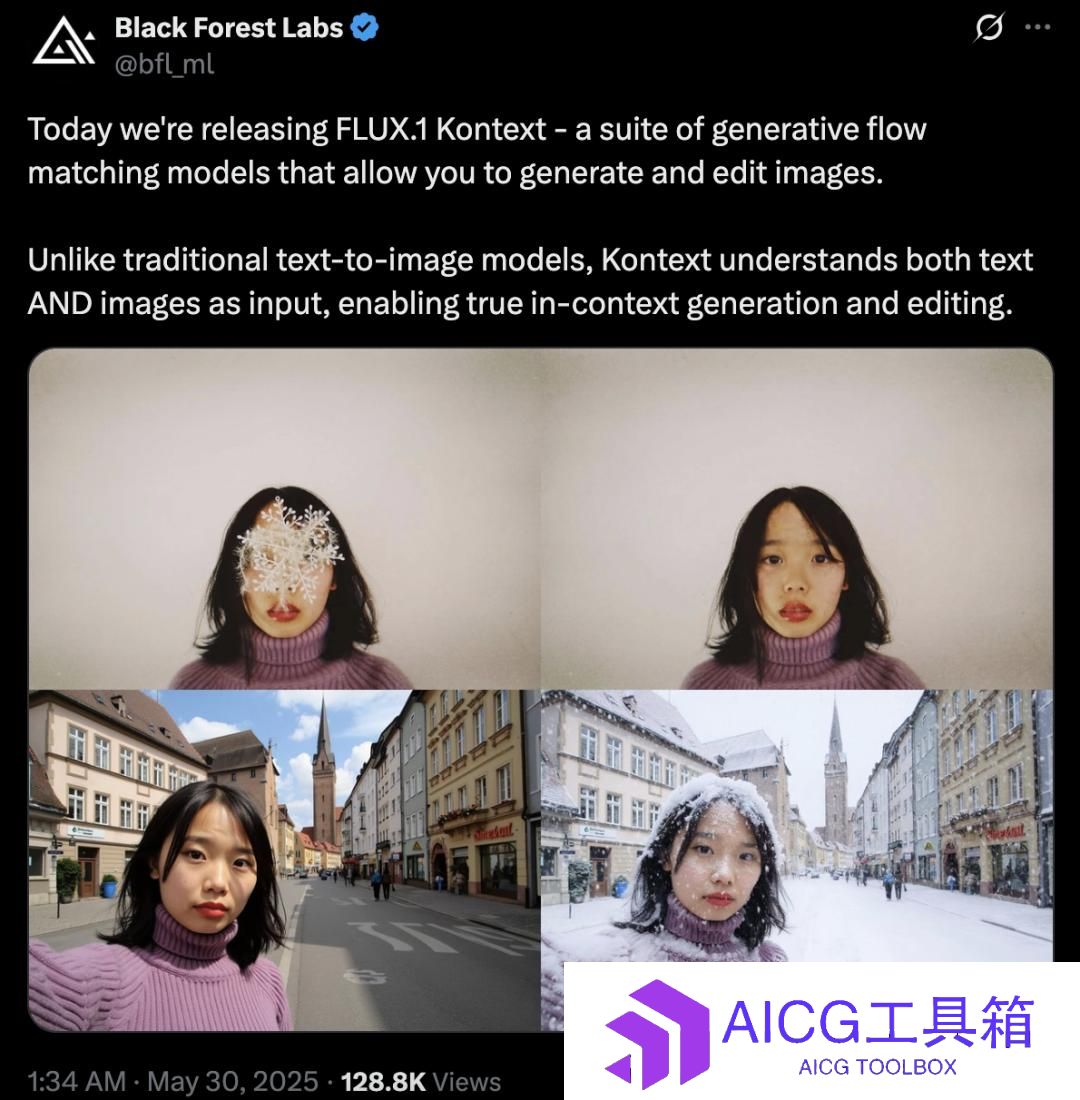Open the portrait photo on beige background
The height and width of the screenshot is (1100, 1080).
797,520
